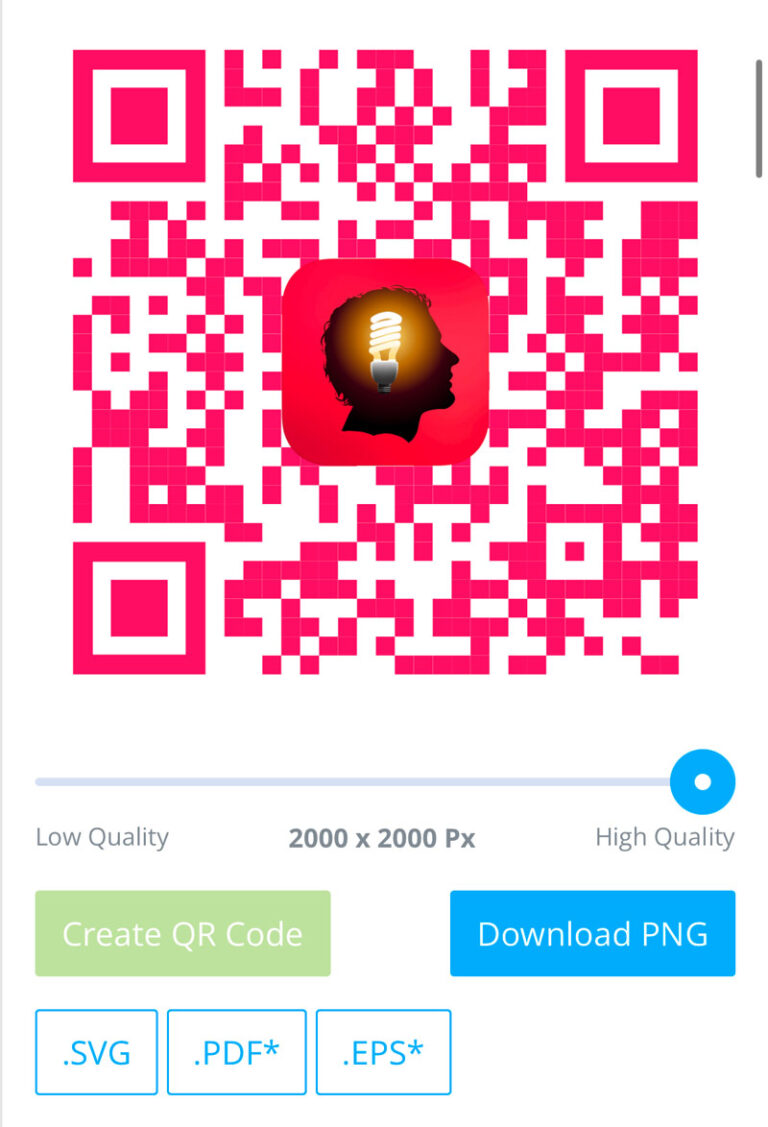The image size is (768, 1127).
Task: Export the QR code as .SVG
Action: coord(96,1052)
